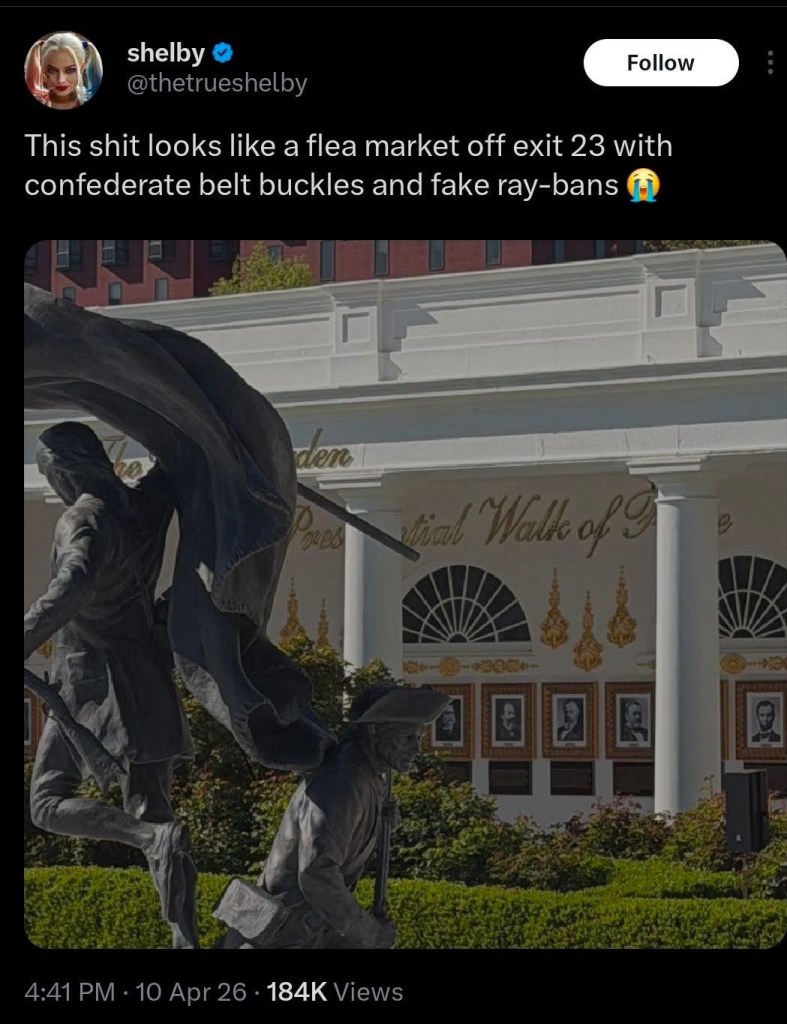Viewport: 787px width, 1024px height.
Task: Open the post overflow menu
Action: (770, 63)
